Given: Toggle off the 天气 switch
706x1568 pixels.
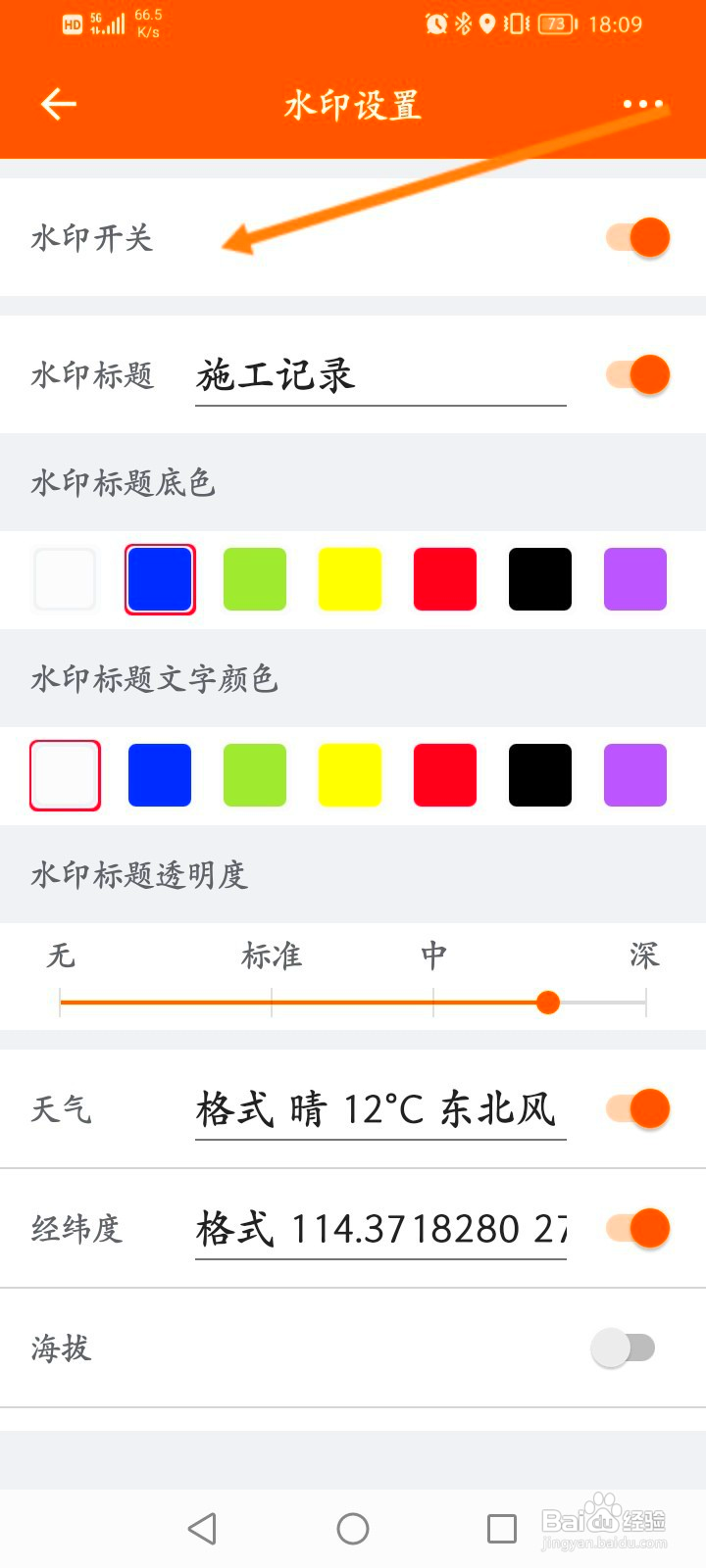Looking at the screenshot, I should 637,1108.
